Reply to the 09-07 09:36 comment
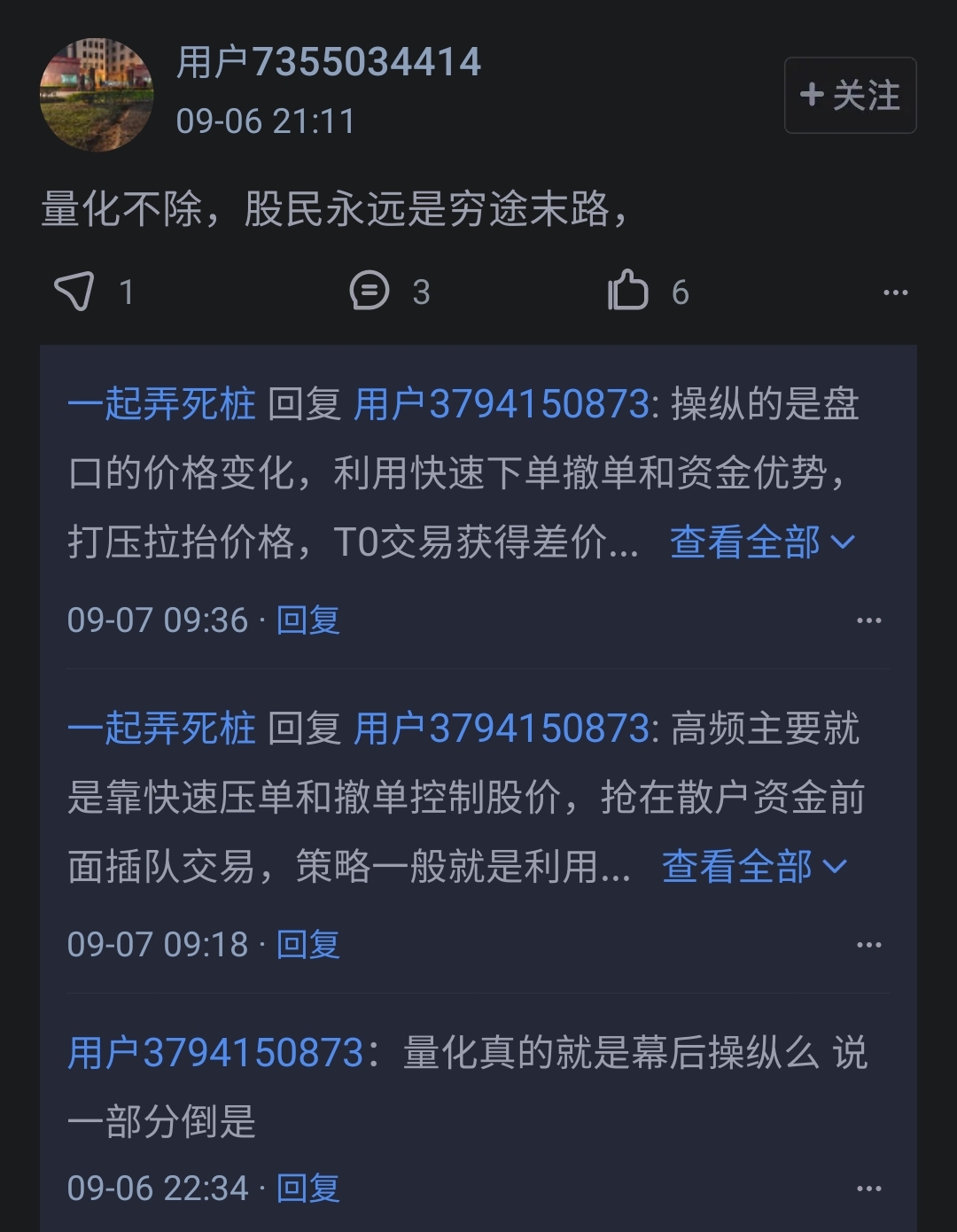Image resolution: width=957 pixels, height=1232 pixels. coord(307,620)
